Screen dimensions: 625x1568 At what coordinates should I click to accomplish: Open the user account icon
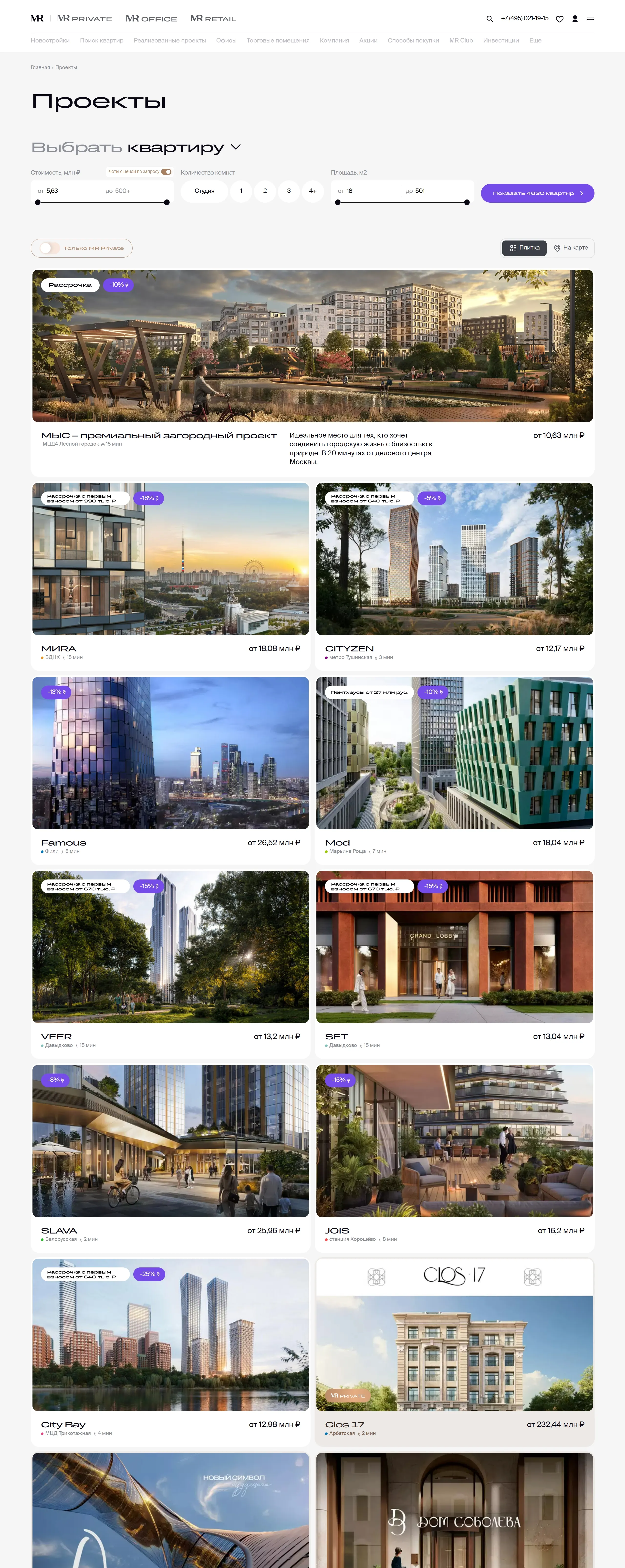pyautogui.click(x=574, y=19)
